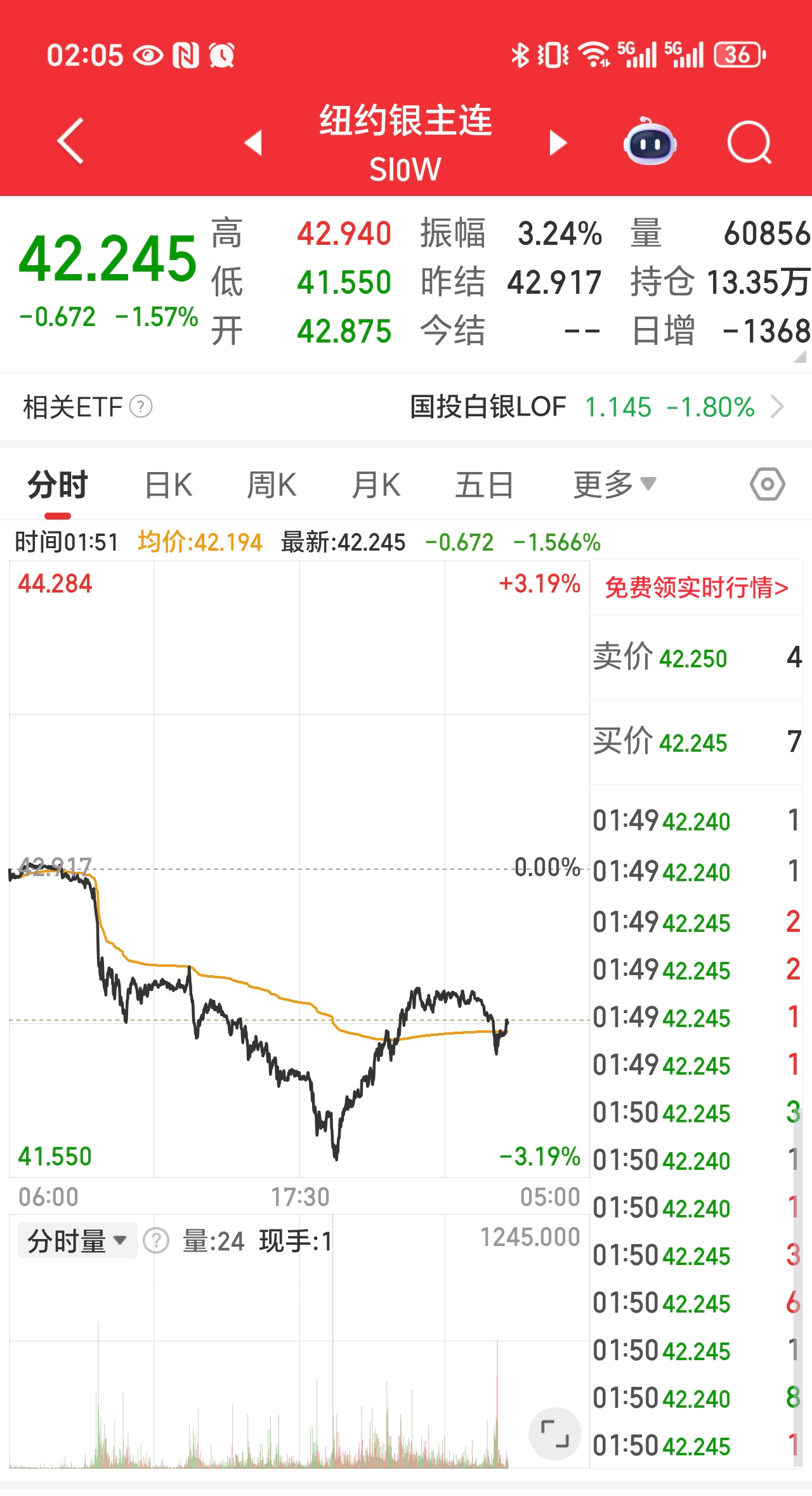Expand the 更多 chart period dropdown

coord(613,485)
